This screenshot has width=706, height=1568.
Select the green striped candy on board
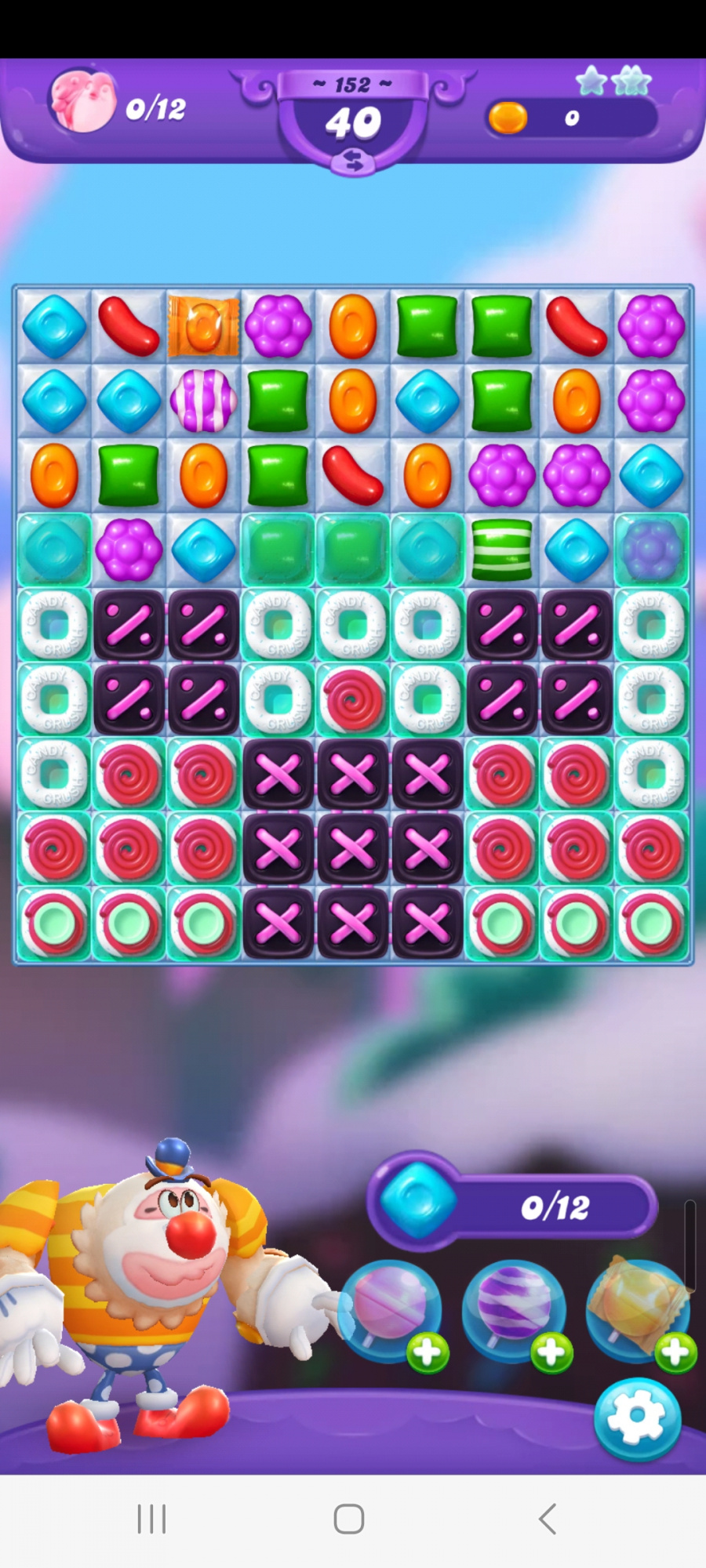(x=502, y=550)
